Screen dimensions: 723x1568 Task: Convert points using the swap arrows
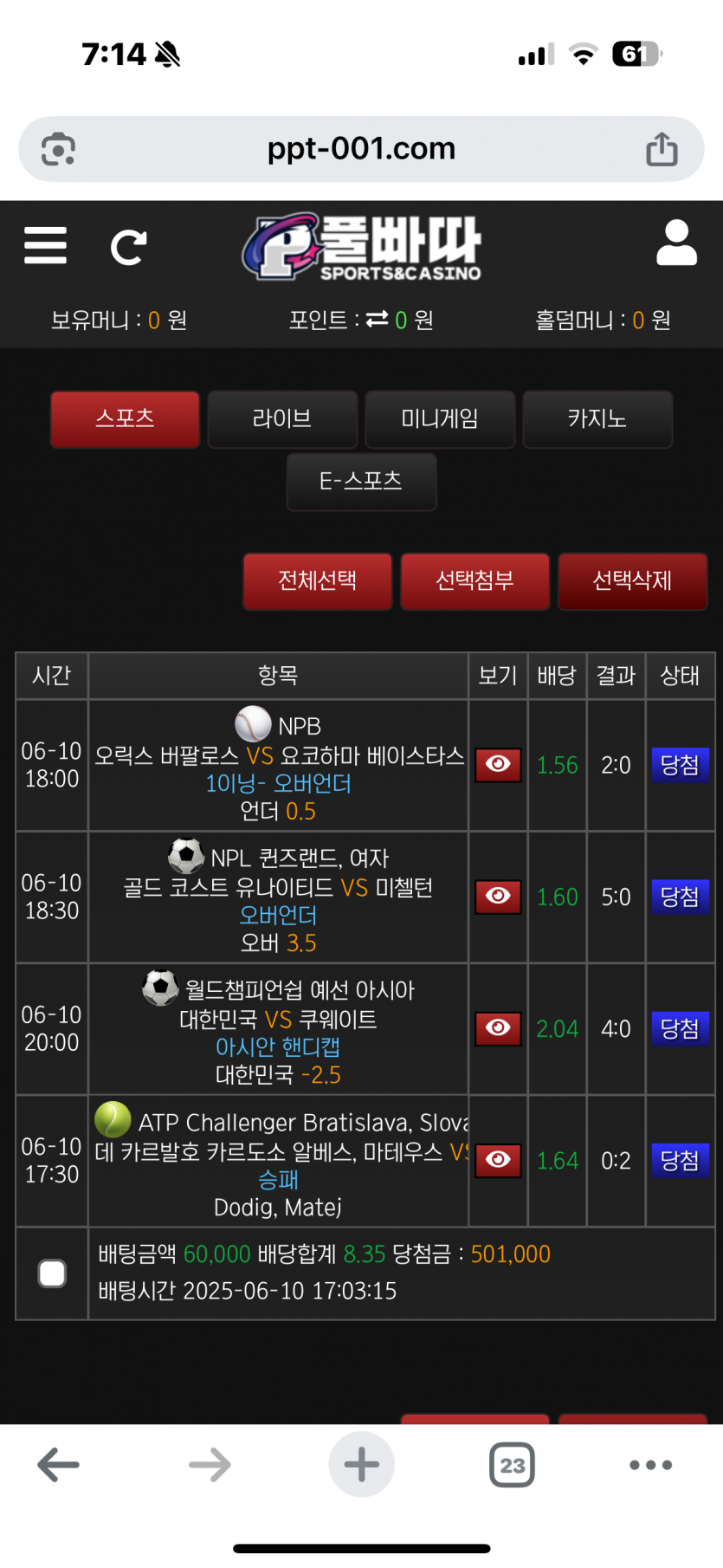377,320
